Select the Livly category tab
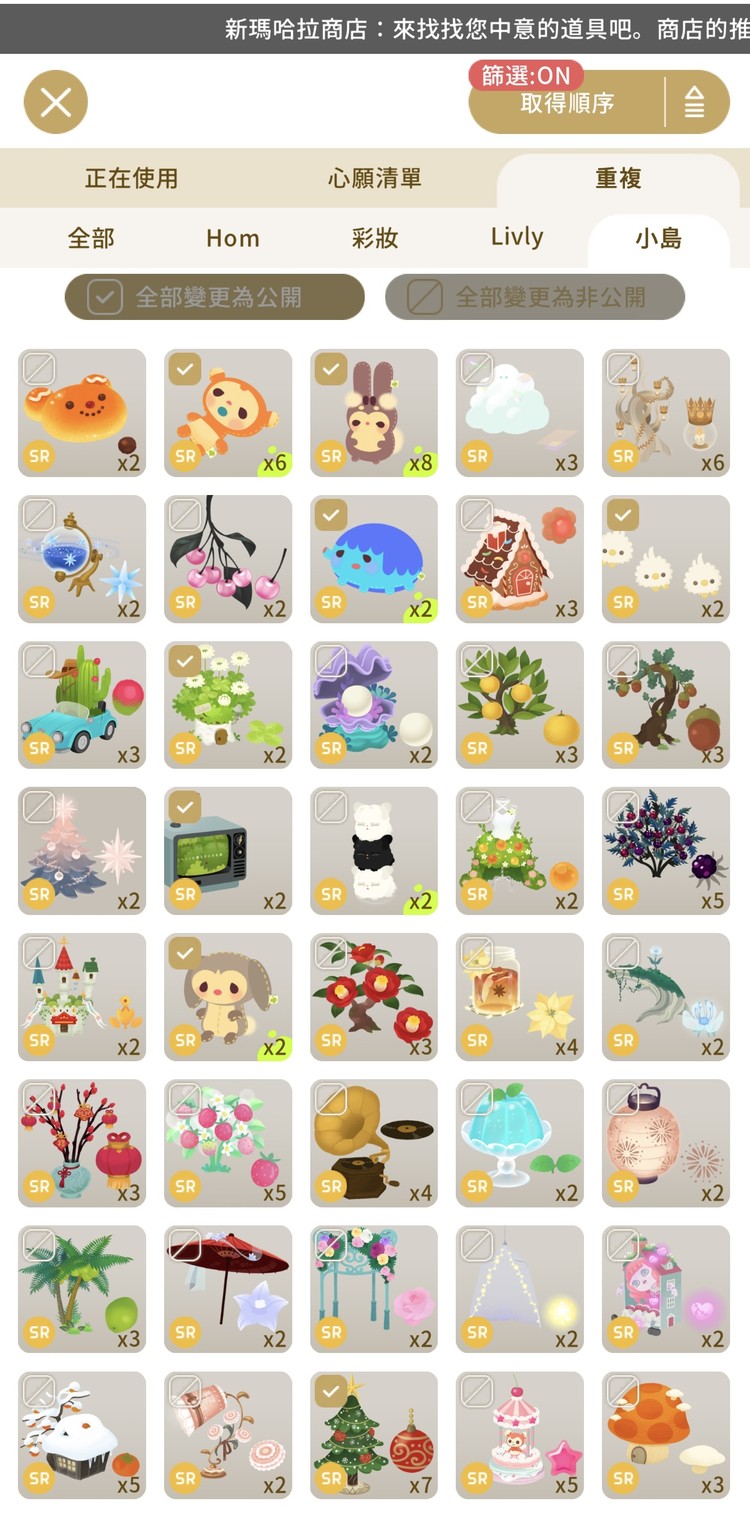The width and height of the screenshot is (750, 1537). pos(517,238)
